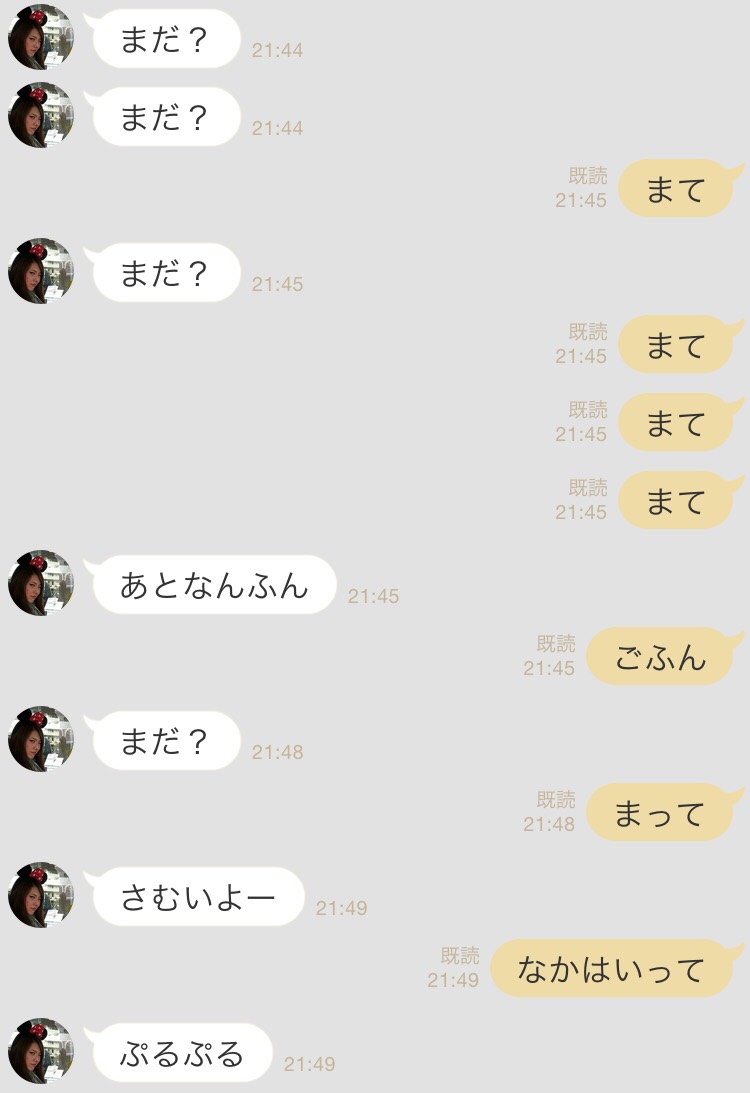Viewport: 750px width, 1093px height.
Task: View the sender's profile photo beside ぷるぷる
Action: (x=41, y=1051)
